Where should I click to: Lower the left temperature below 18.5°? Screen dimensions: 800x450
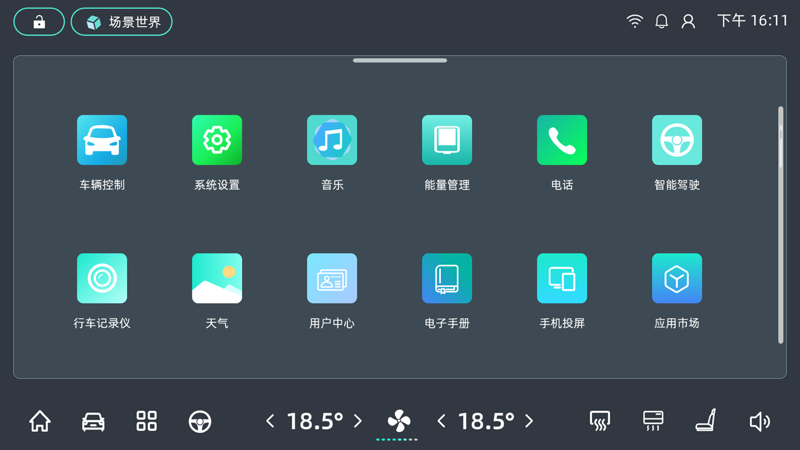coord(270,421)
